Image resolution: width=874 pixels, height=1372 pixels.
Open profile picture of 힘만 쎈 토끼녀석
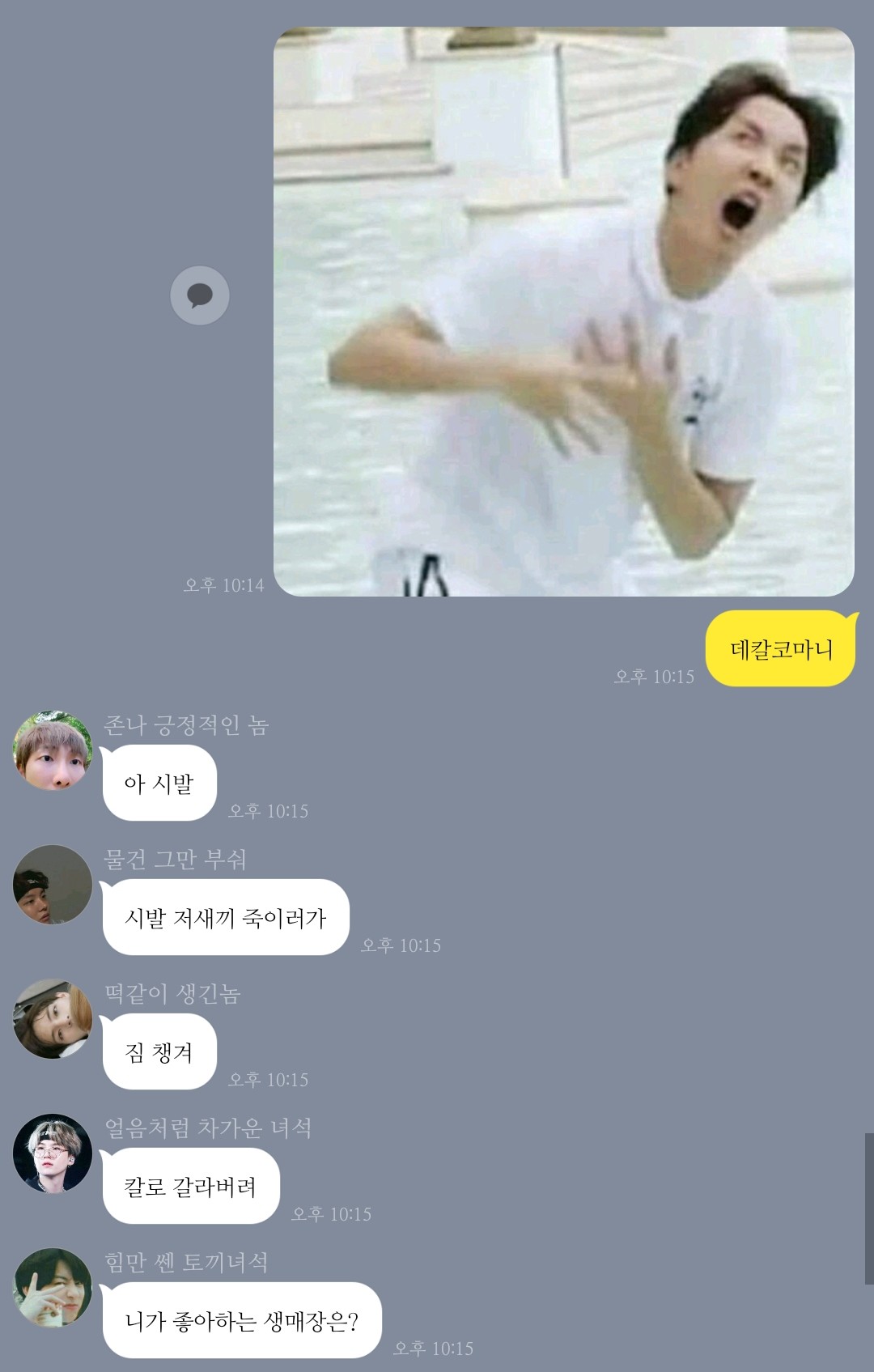click(x=53, y=1288)
